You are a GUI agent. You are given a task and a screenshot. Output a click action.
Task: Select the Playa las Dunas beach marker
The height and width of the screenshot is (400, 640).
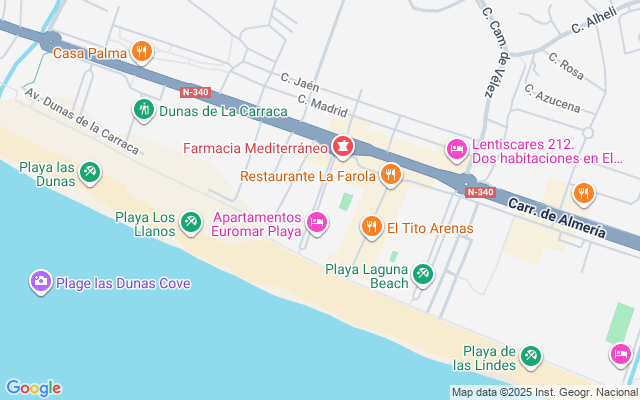pos(91,173)
